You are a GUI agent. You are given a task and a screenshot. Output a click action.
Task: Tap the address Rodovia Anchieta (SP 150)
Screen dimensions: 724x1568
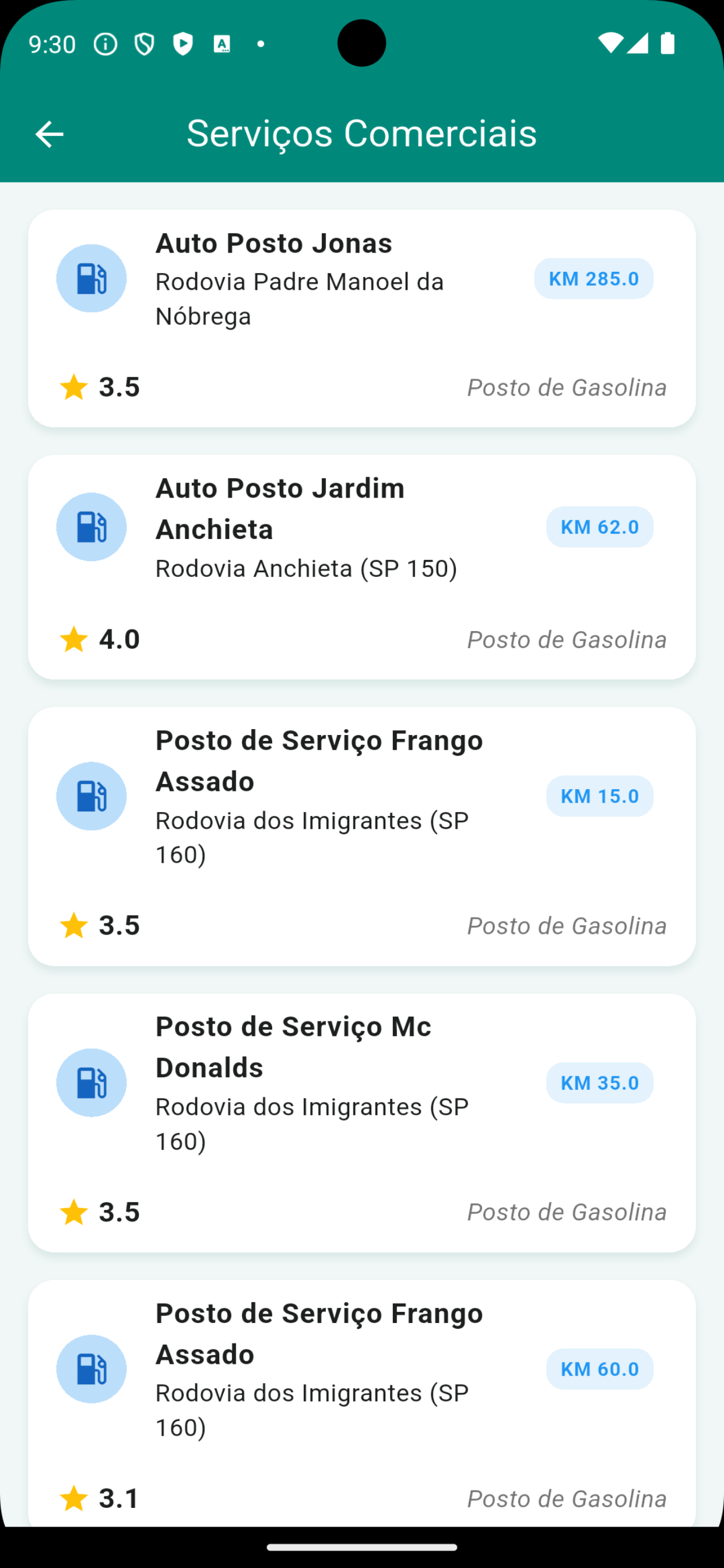tap(306, 568)
